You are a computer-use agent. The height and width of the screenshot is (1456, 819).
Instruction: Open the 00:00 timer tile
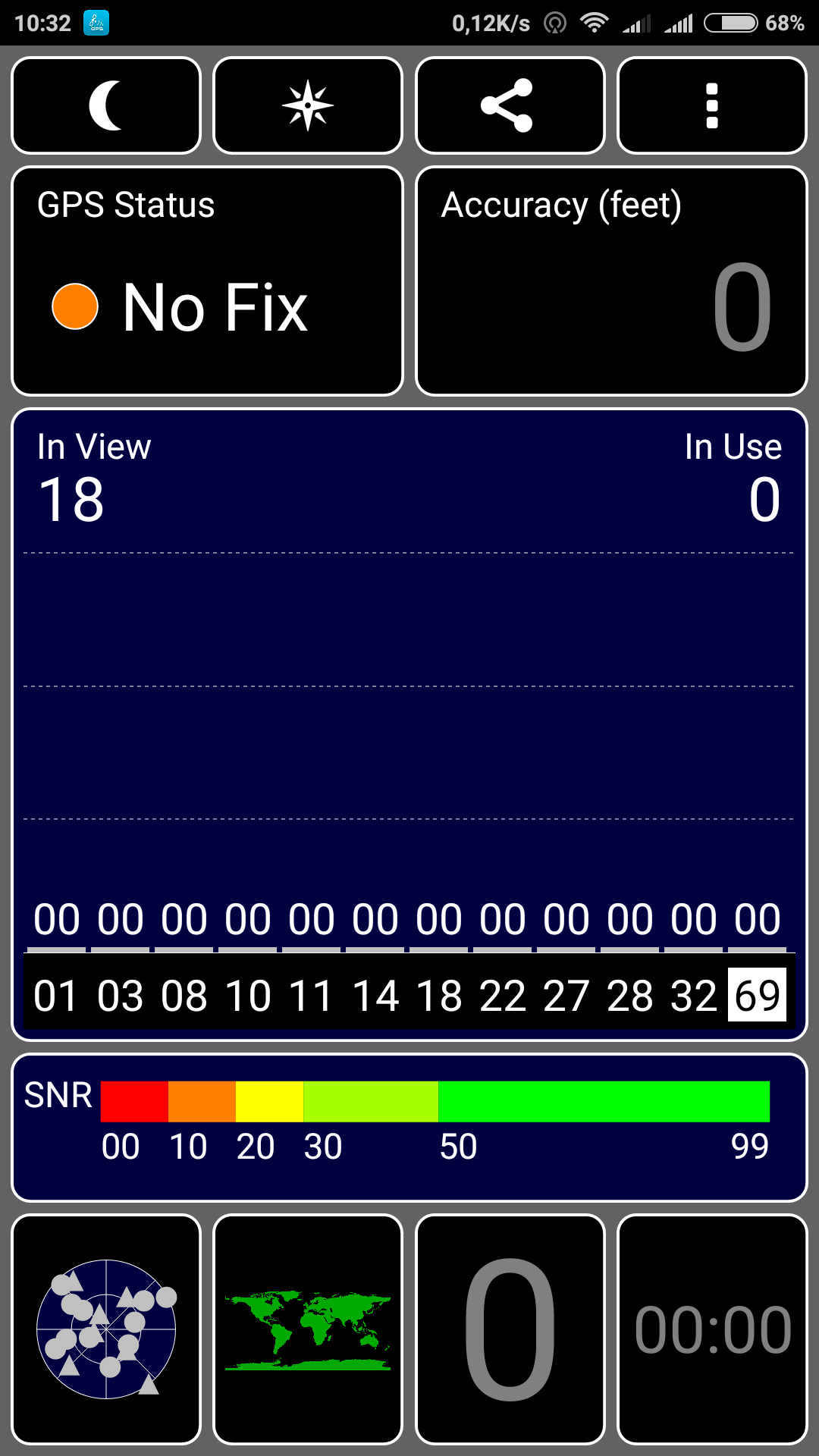pos(711,1329)
